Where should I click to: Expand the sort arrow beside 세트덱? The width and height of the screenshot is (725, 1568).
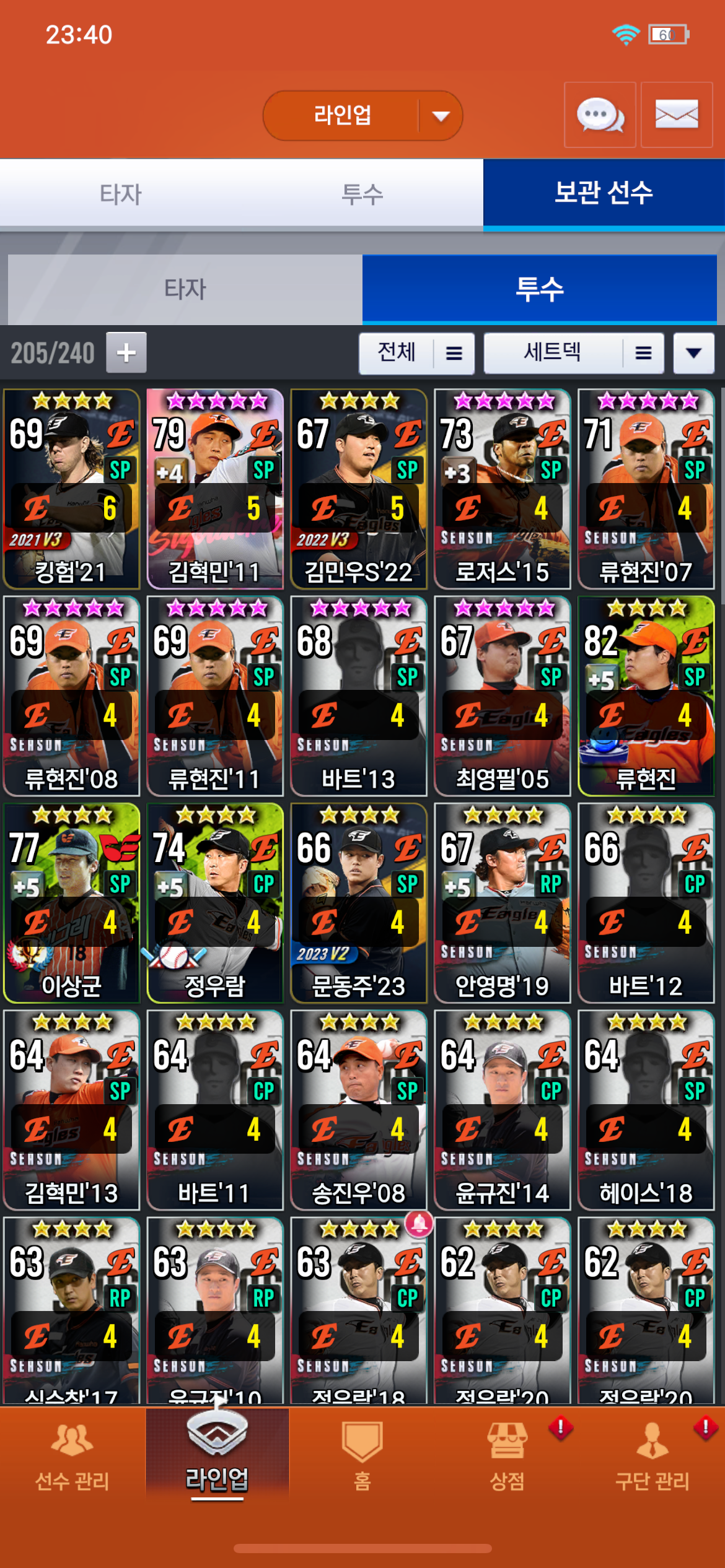[694, 353]
